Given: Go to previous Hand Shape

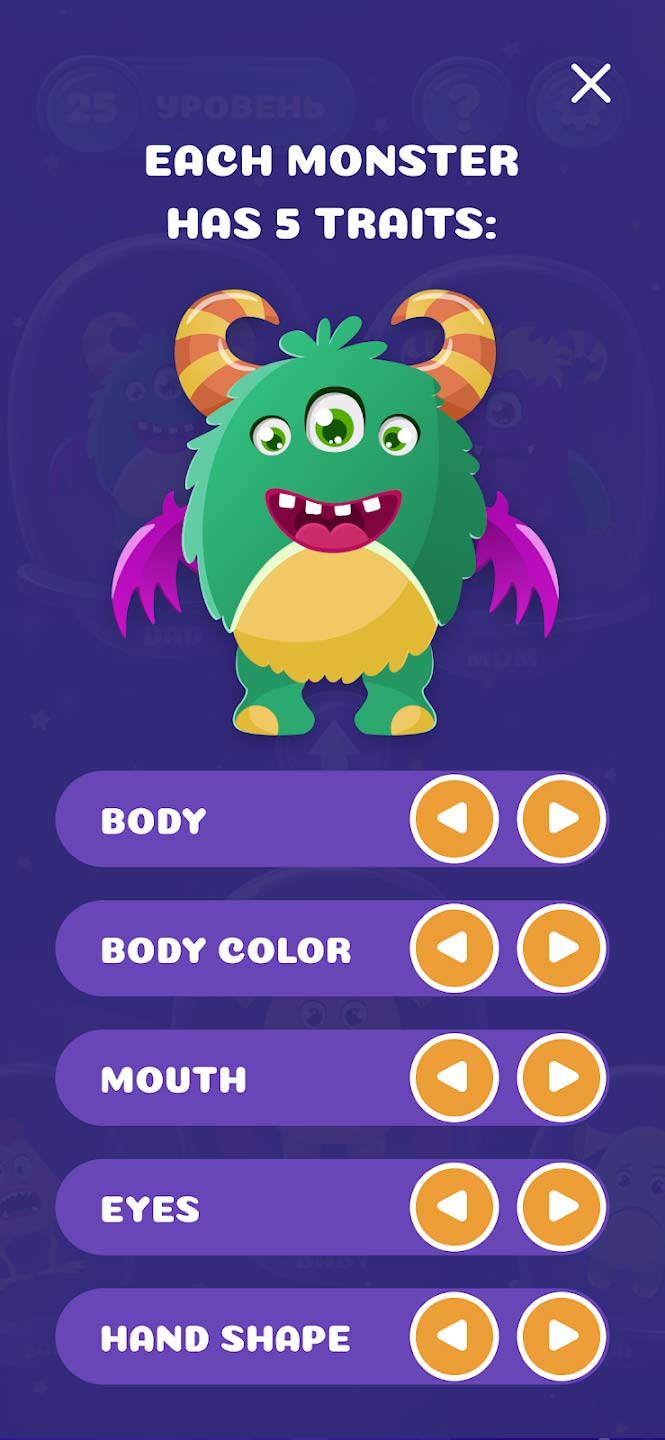Looking at the screenshot, I should (x=454, y=1336).
